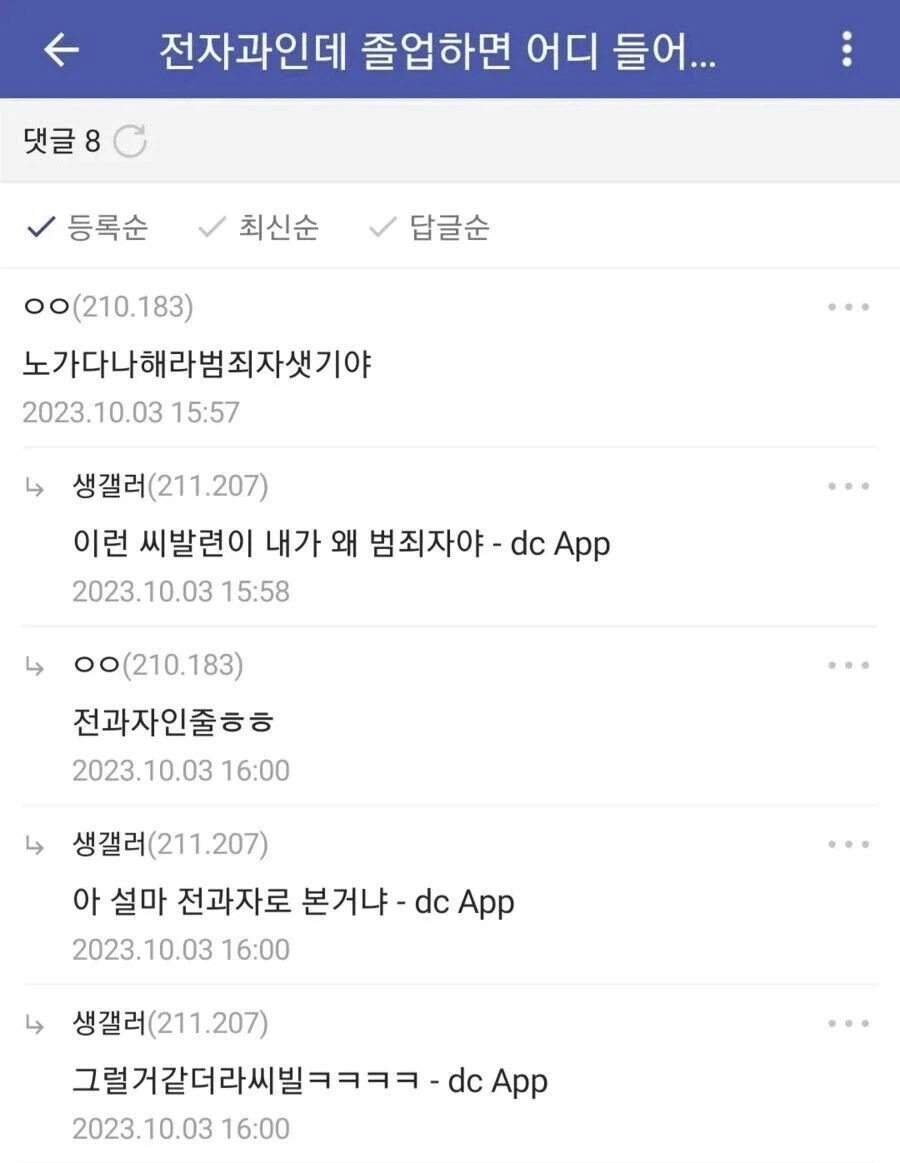The width and height of the screenshot is (900, 1163).
Task: Open options menu for the 아 설마 reply
Action: pos(846,843)
